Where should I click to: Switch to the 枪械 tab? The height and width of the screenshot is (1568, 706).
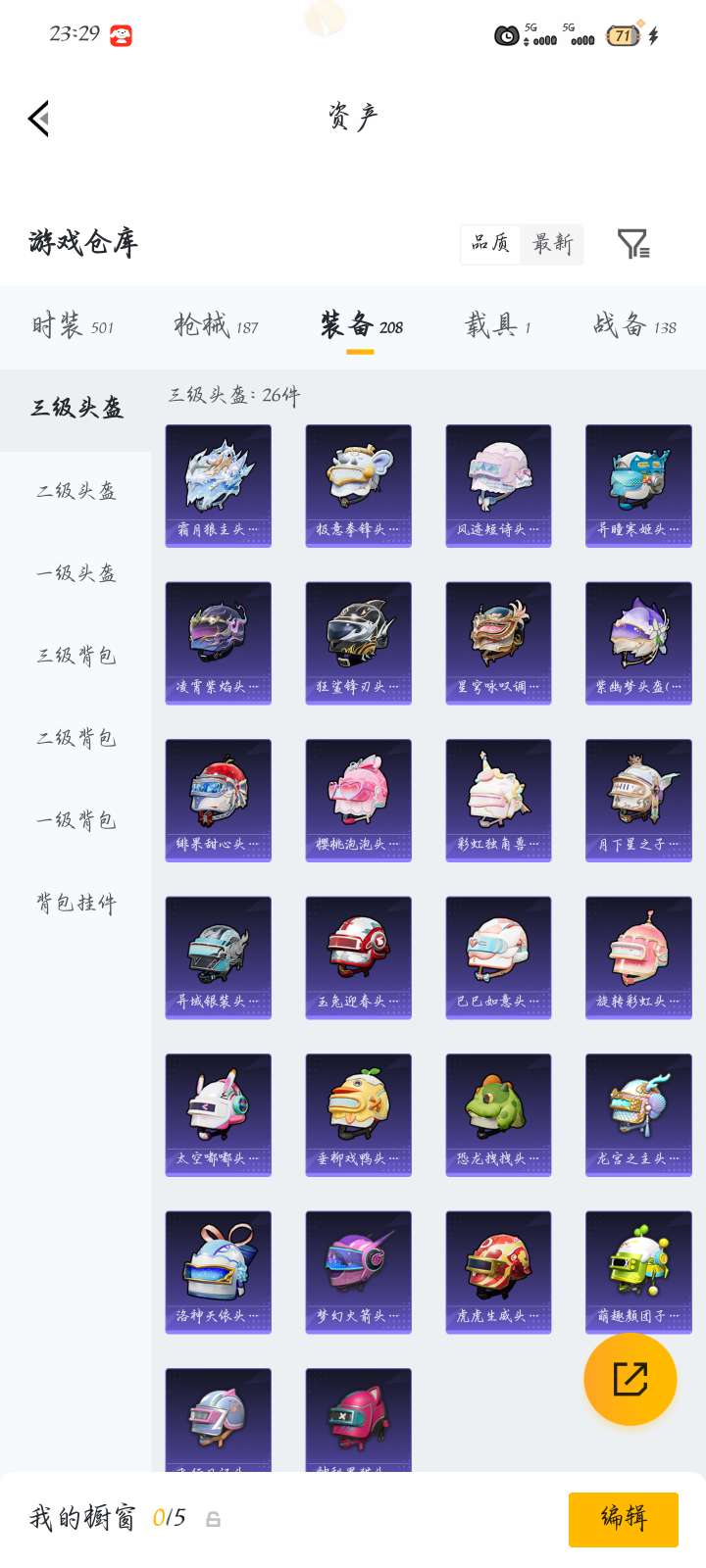point(216,325)
